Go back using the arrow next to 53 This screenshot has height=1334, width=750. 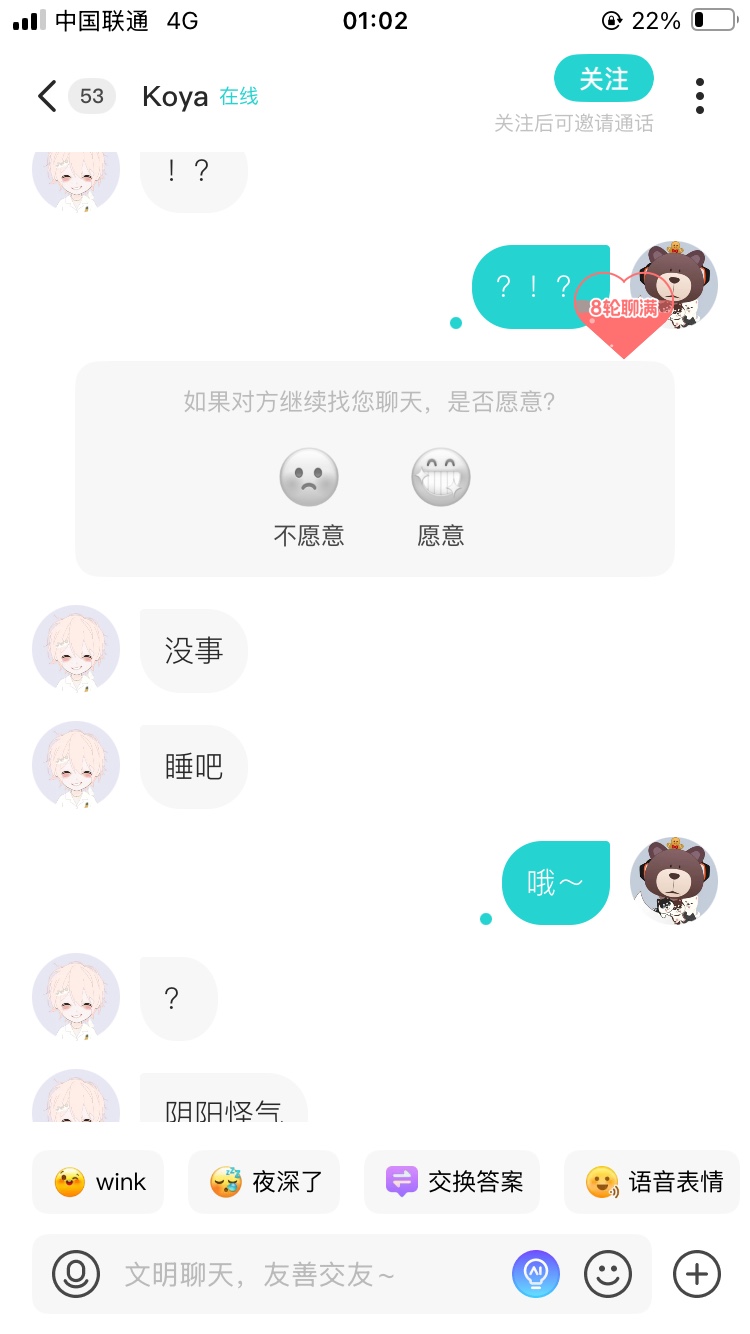point(46,96)
